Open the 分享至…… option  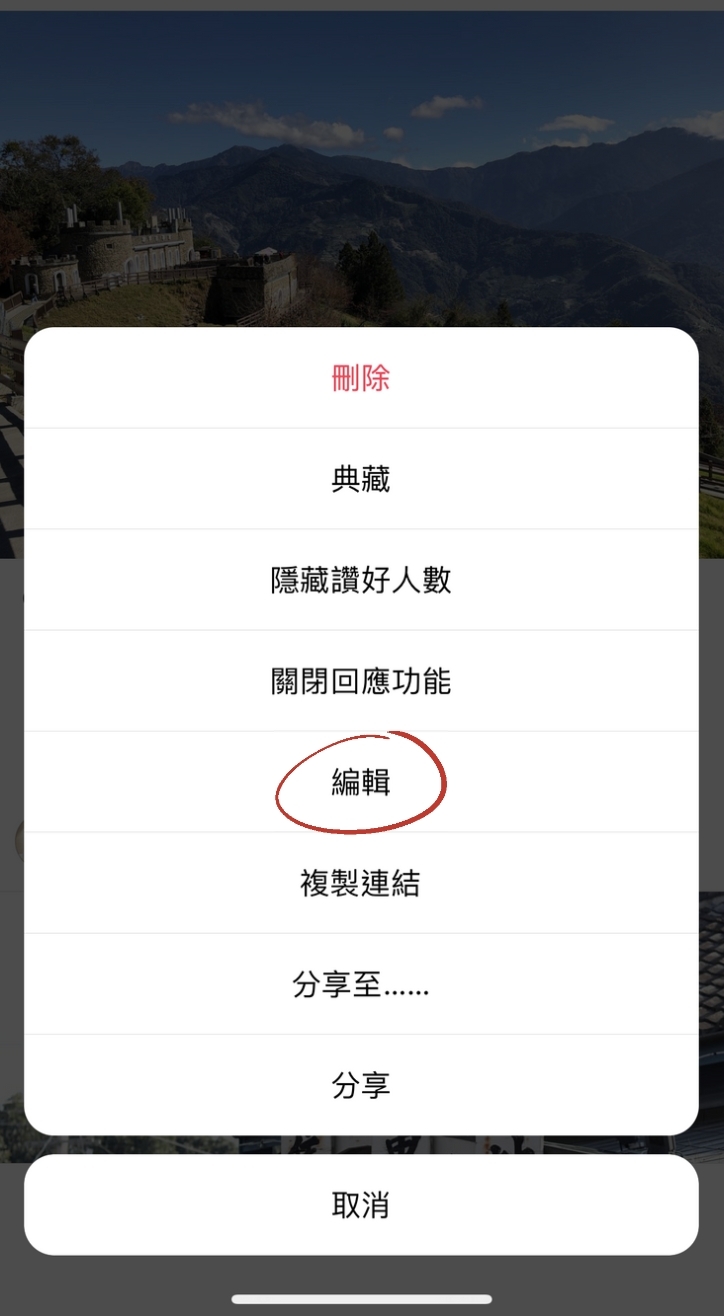pyautogui.click(x=361, y=984)
